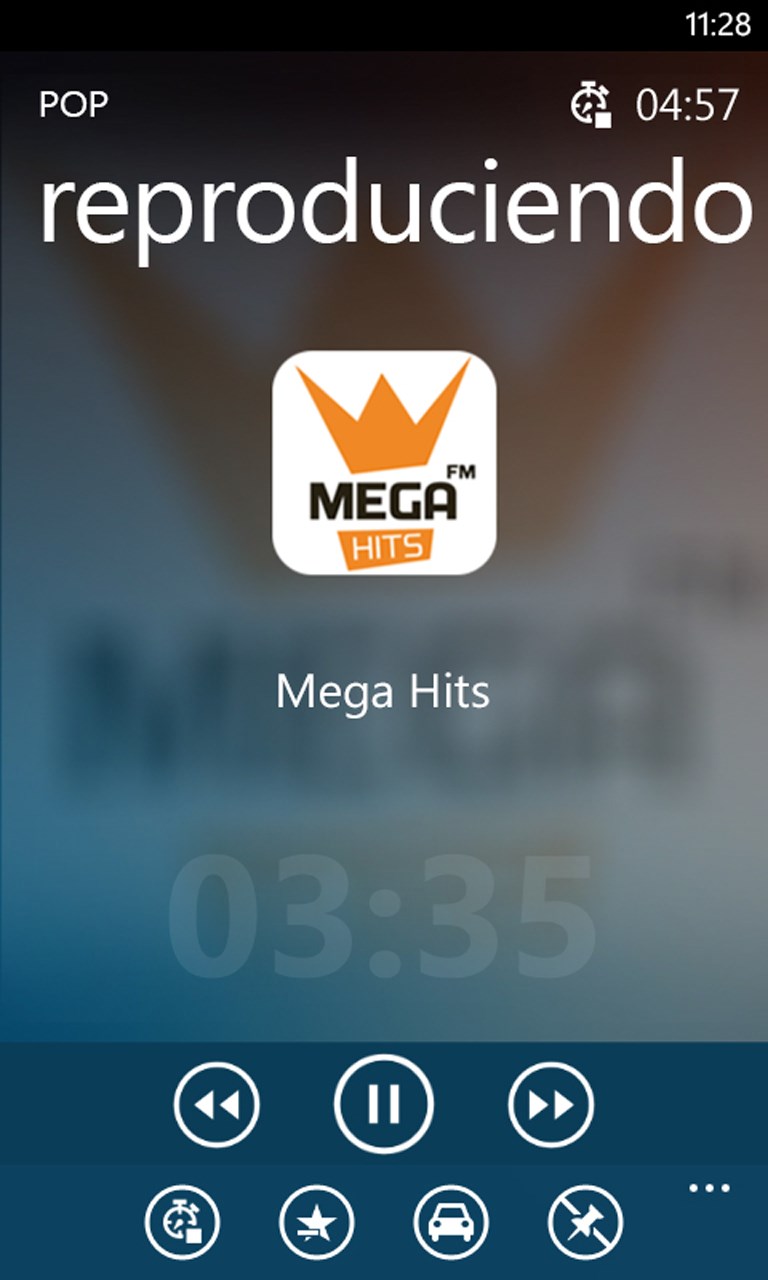
Task: Unpin the station from start
Action: 585,1222
